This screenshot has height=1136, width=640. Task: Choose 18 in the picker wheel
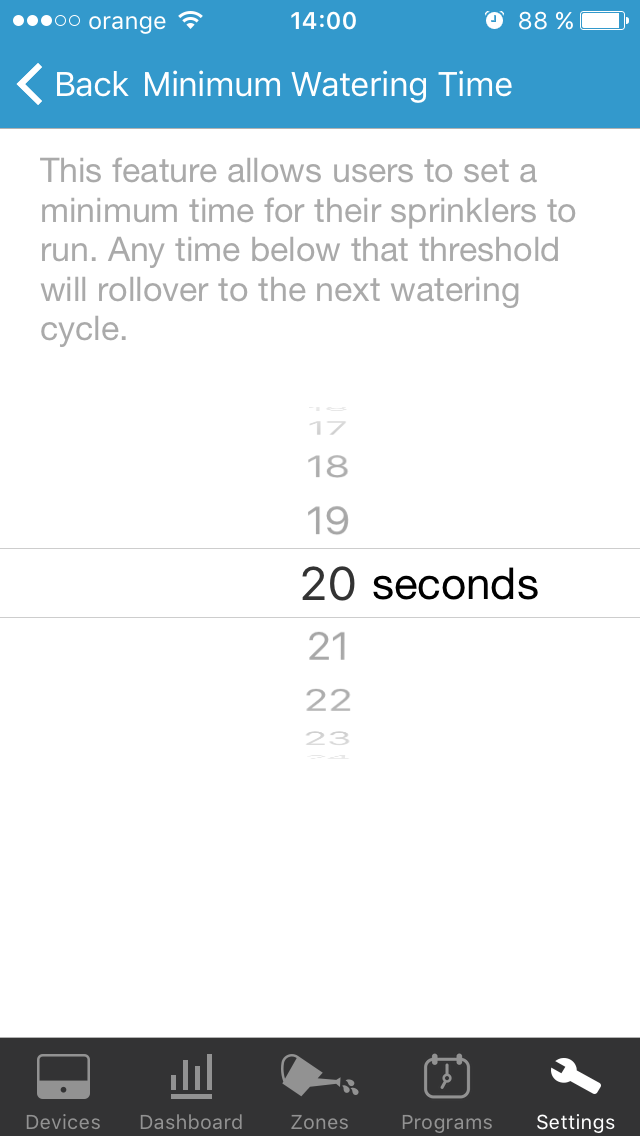[x=328, y=467]
